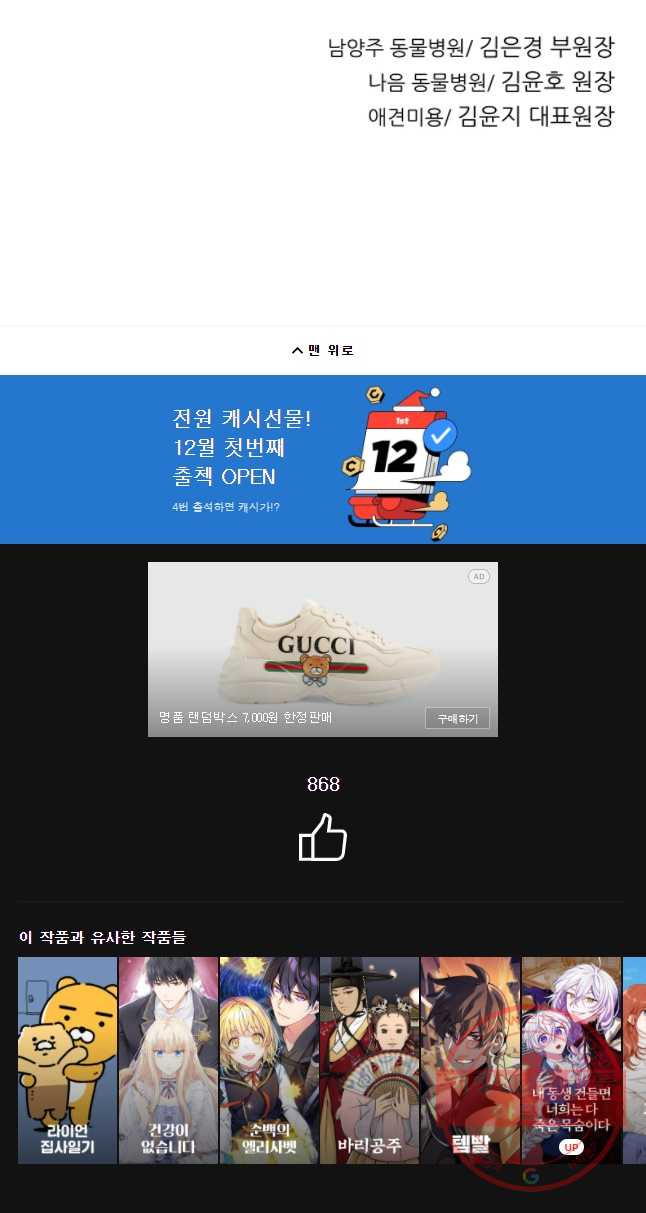Open the webtoon 템빨
646x1213 pixels.
470,1060
